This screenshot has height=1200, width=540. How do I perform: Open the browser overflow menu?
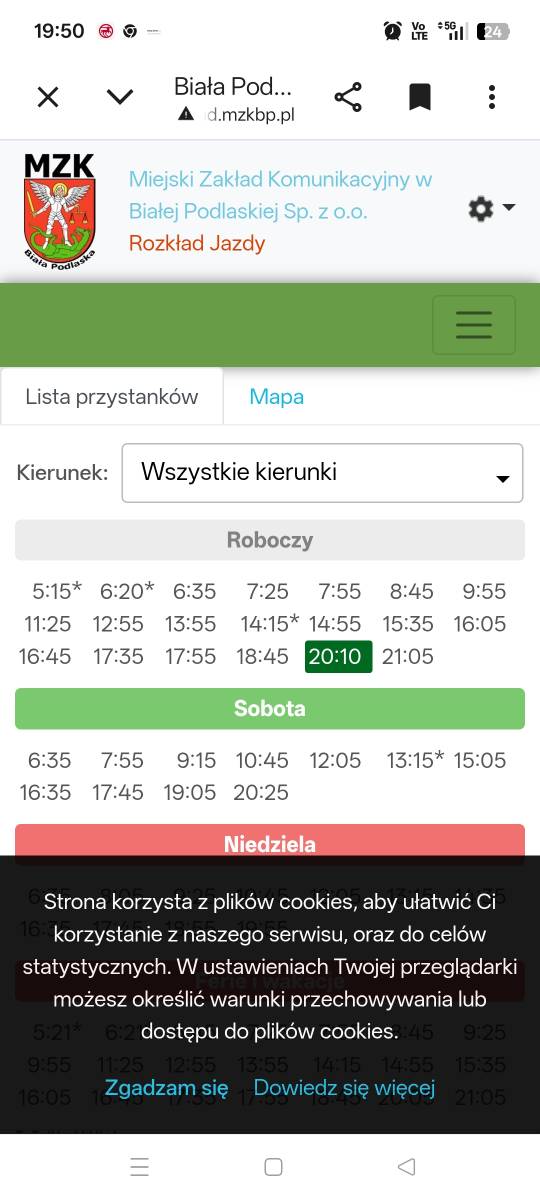tap(491, 97)
